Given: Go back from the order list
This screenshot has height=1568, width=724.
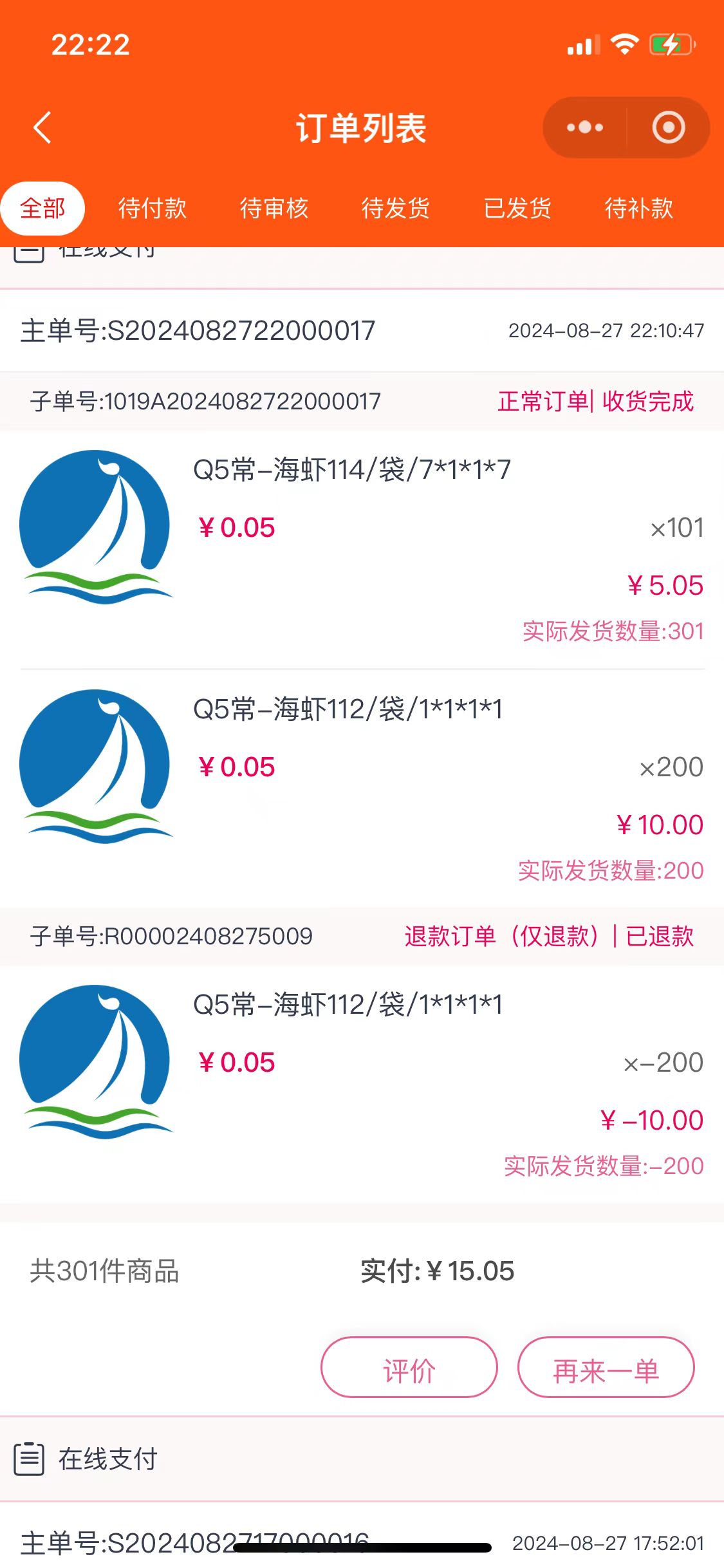Looking at the screenshot, I should [x=42, y=127].
